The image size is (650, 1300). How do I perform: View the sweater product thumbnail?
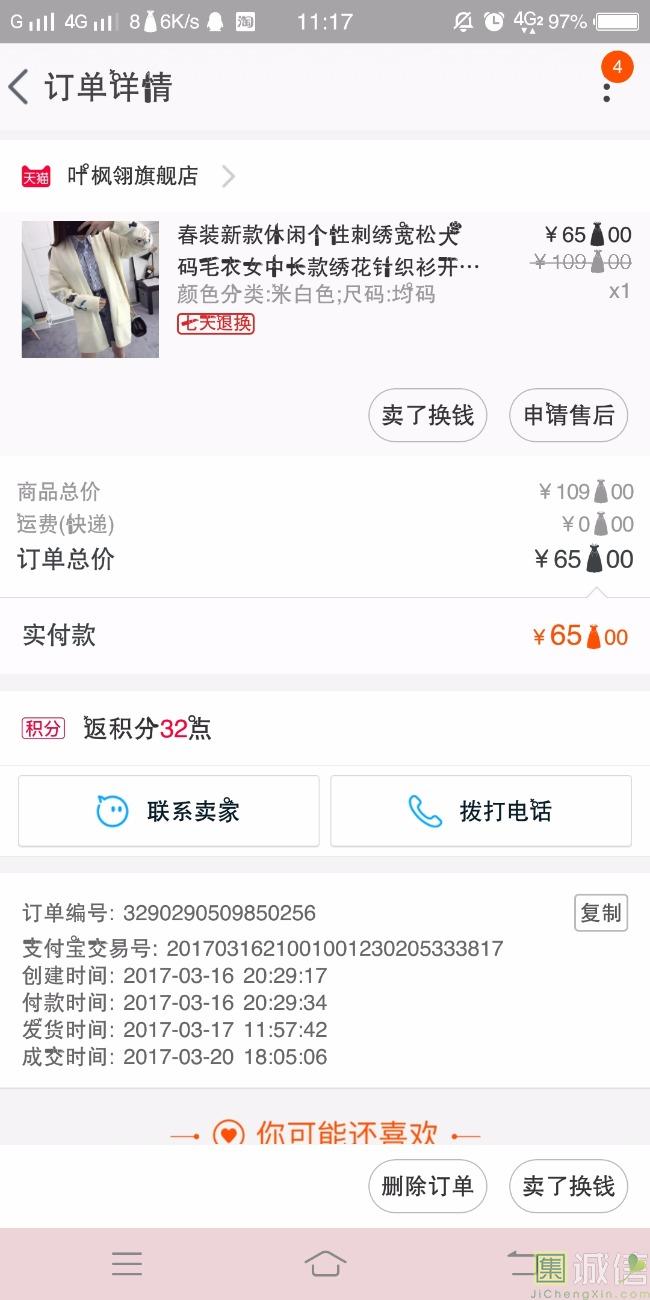[90, 289]
